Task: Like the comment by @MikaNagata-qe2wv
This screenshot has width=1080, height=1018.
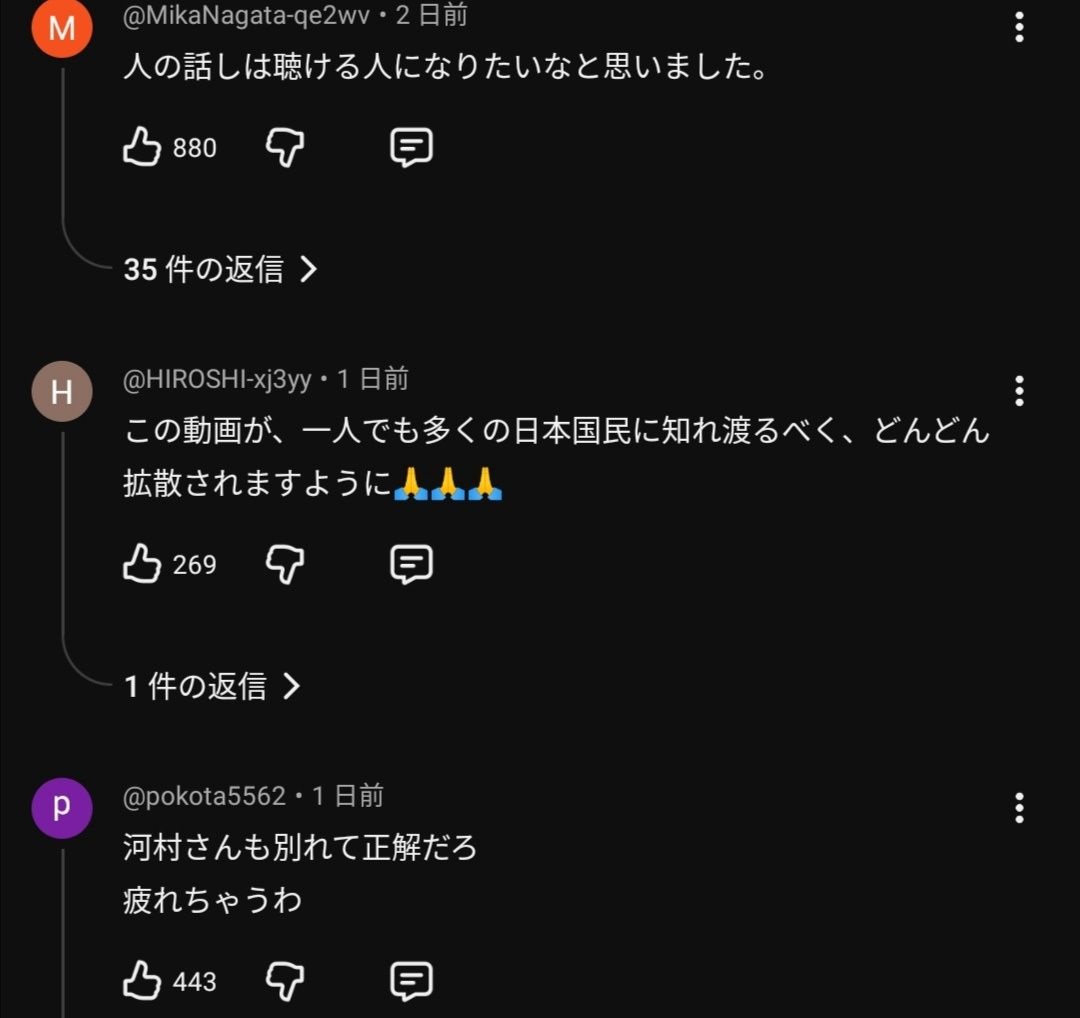Action: tap(142, 148)
